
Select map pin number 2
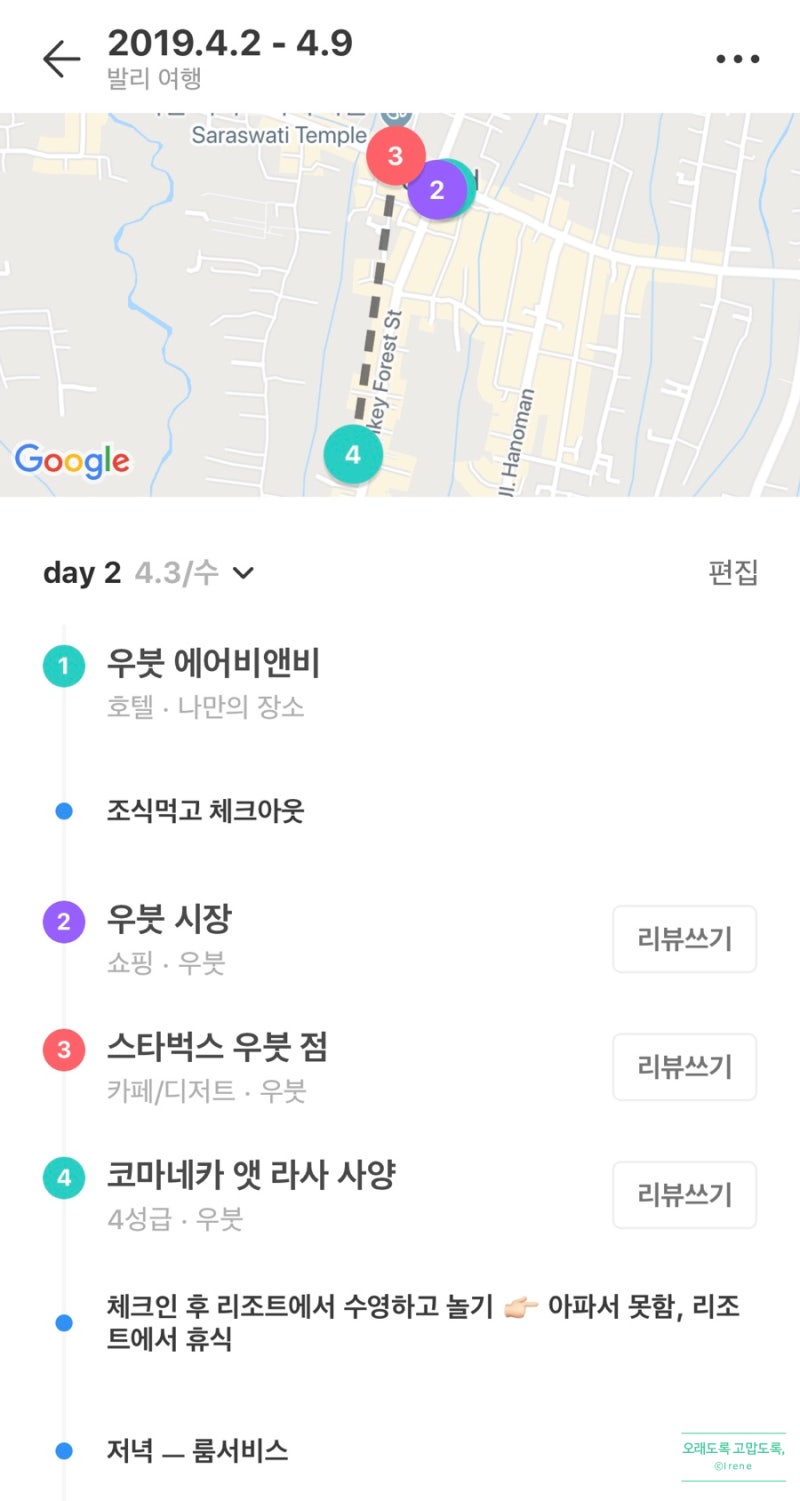[x=437, y=190]
